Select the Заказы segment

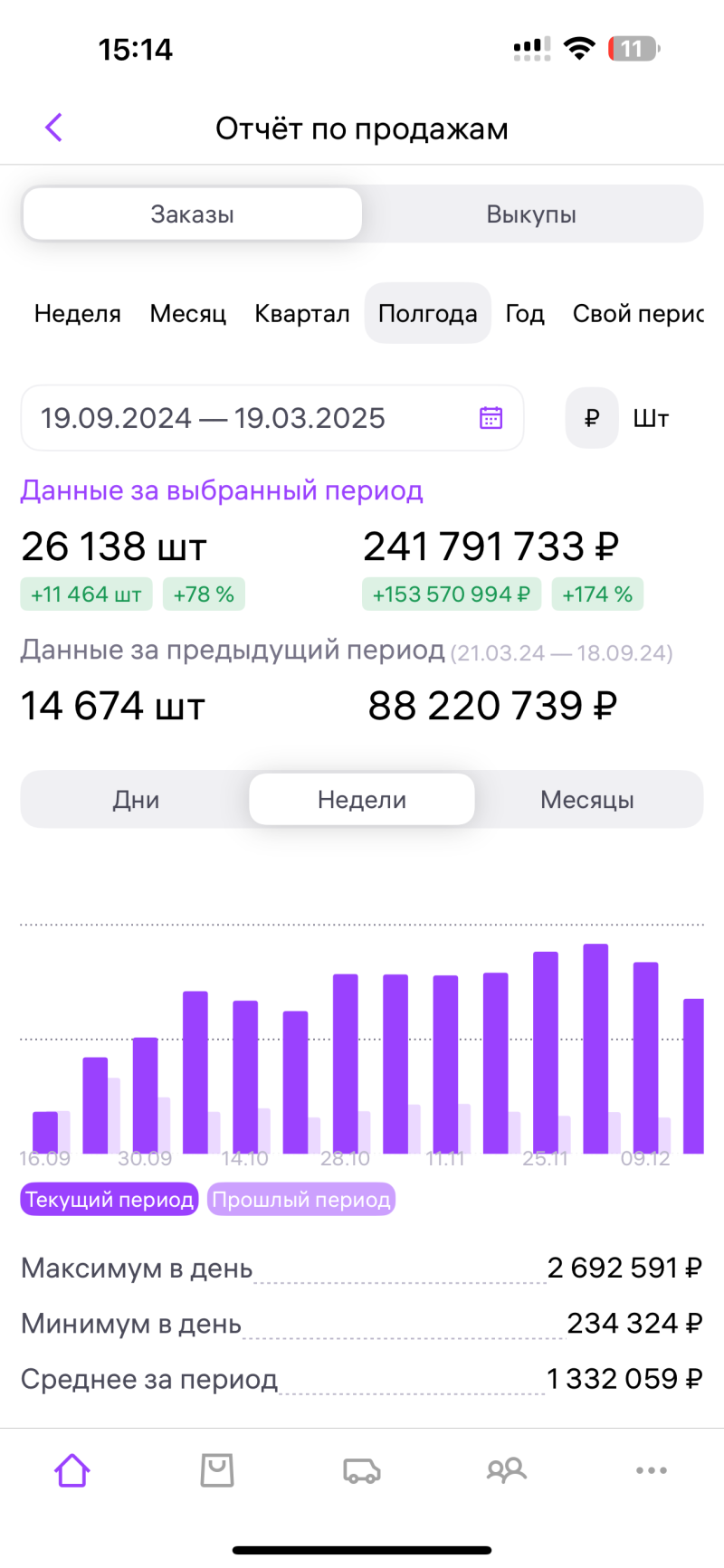coord(193,214)
